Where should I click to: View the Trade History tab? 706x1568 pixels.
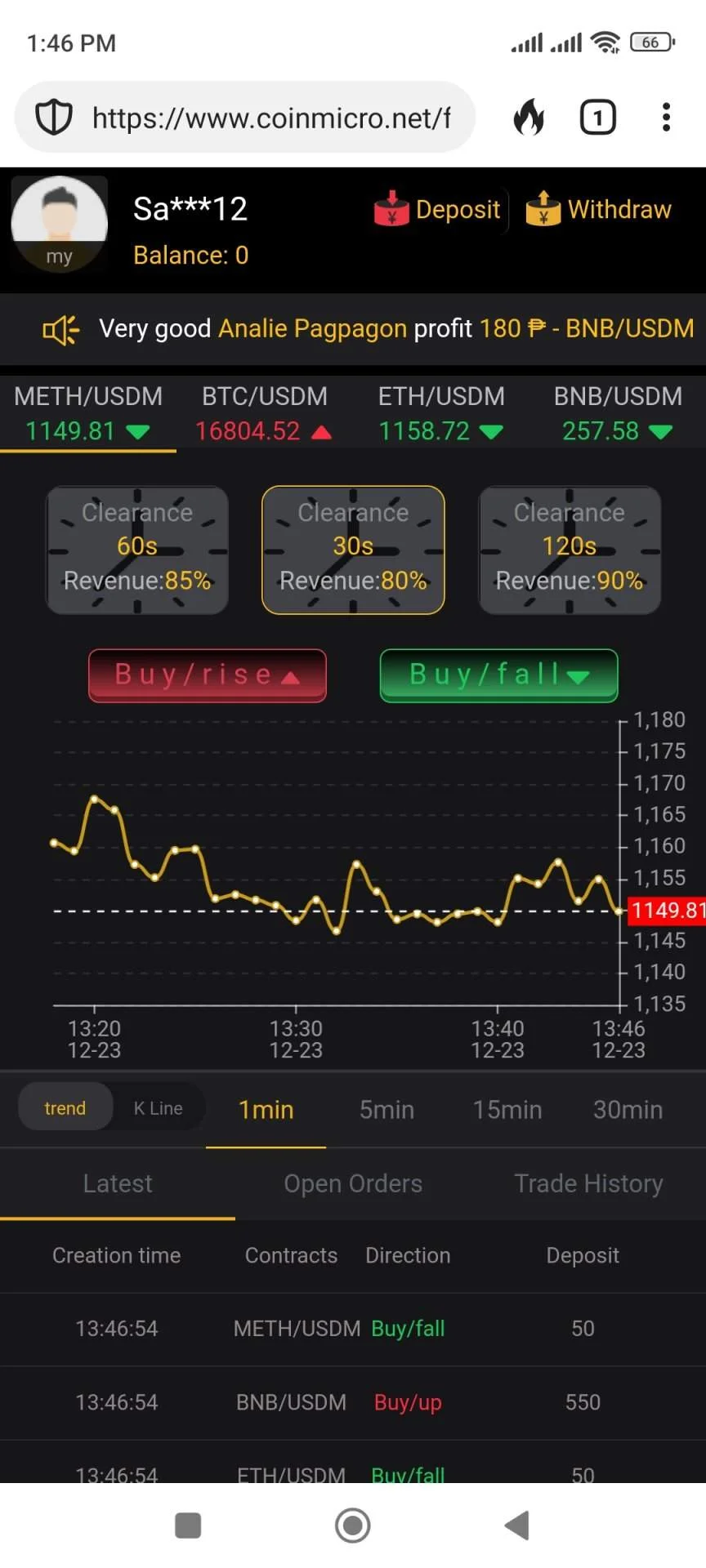point(588,1183)
